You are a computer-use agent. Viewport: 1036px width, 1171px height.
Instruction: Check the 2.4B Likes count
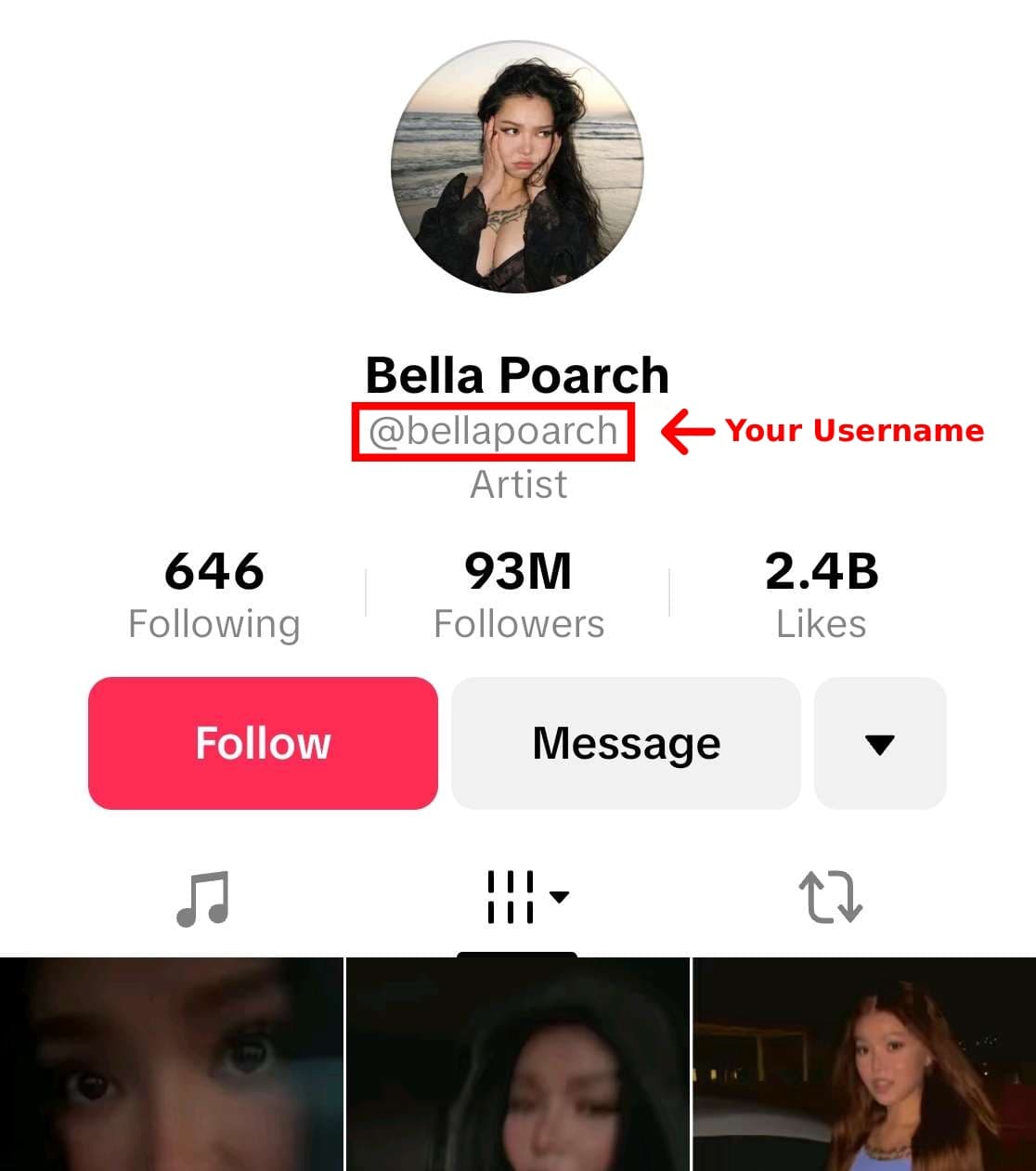click(x=821, y=592)
